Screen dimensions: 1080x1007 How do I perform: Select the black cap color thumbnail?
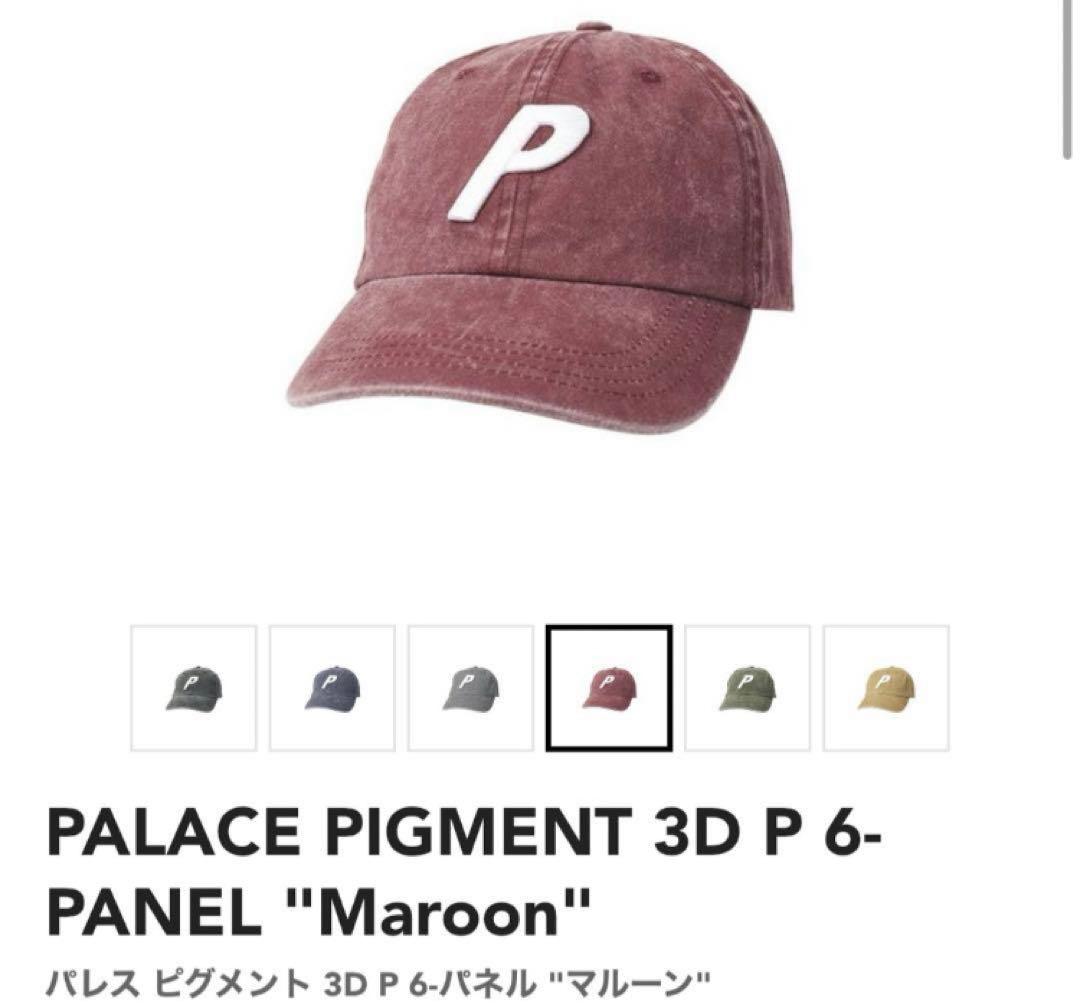194,688
